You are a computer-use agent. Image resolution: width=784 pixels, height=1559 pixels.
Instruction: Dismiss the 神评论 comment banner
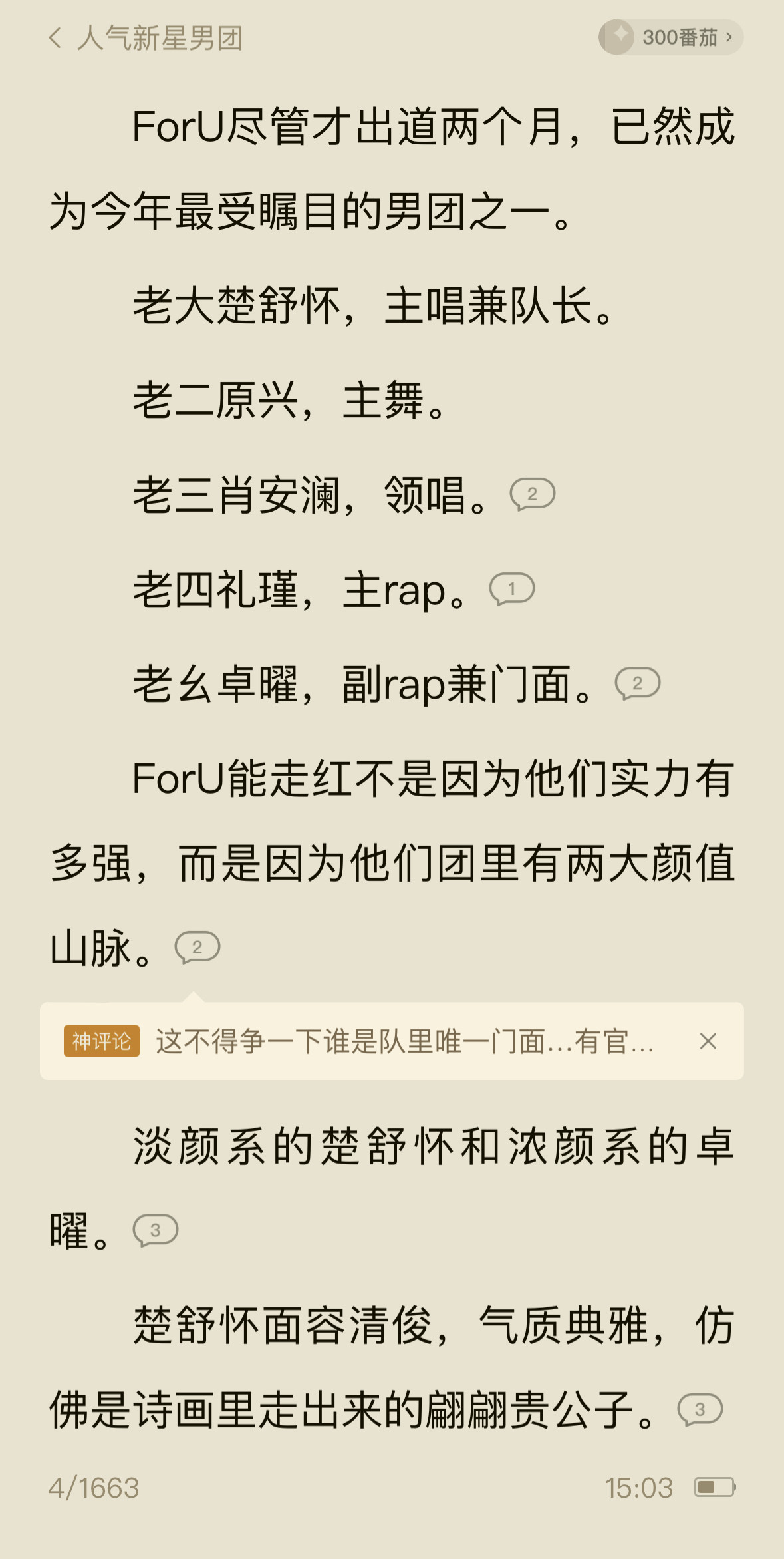pyautogui.click(x=708, y=1041)
